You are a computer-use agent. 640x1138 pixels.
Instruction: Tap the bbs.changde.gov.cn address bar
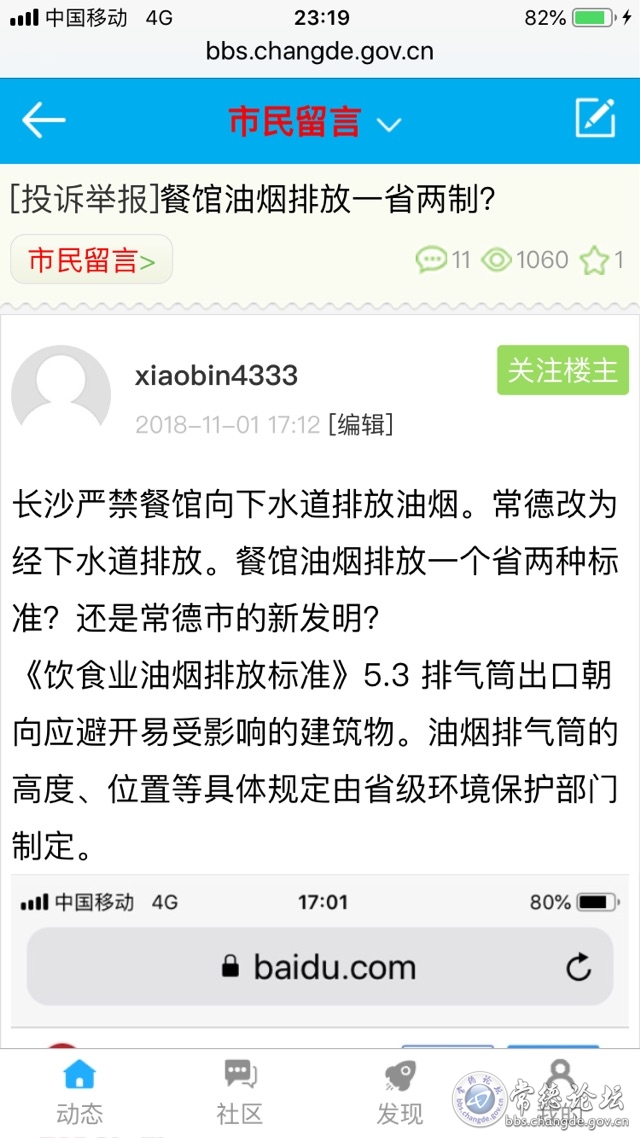click(x=320, y=51)
